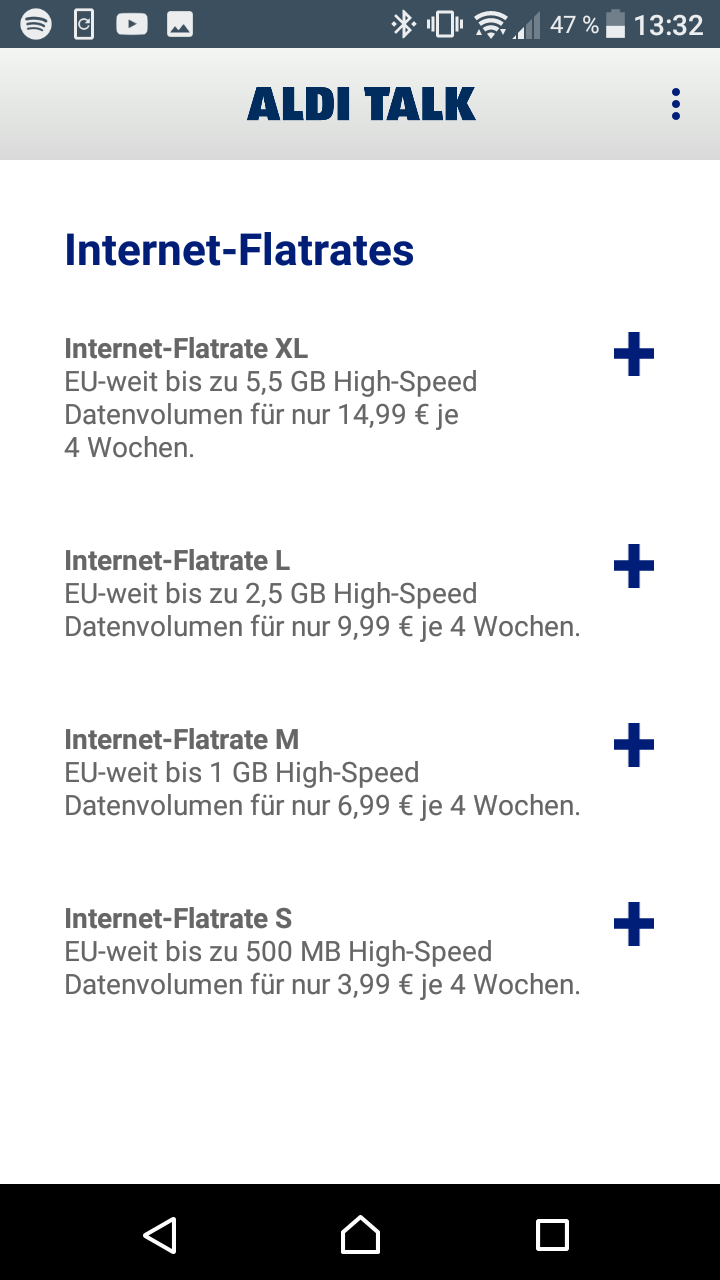
Task: Expand the Internet-Flatrate XL plan details
Action: (x=632, y=353)
